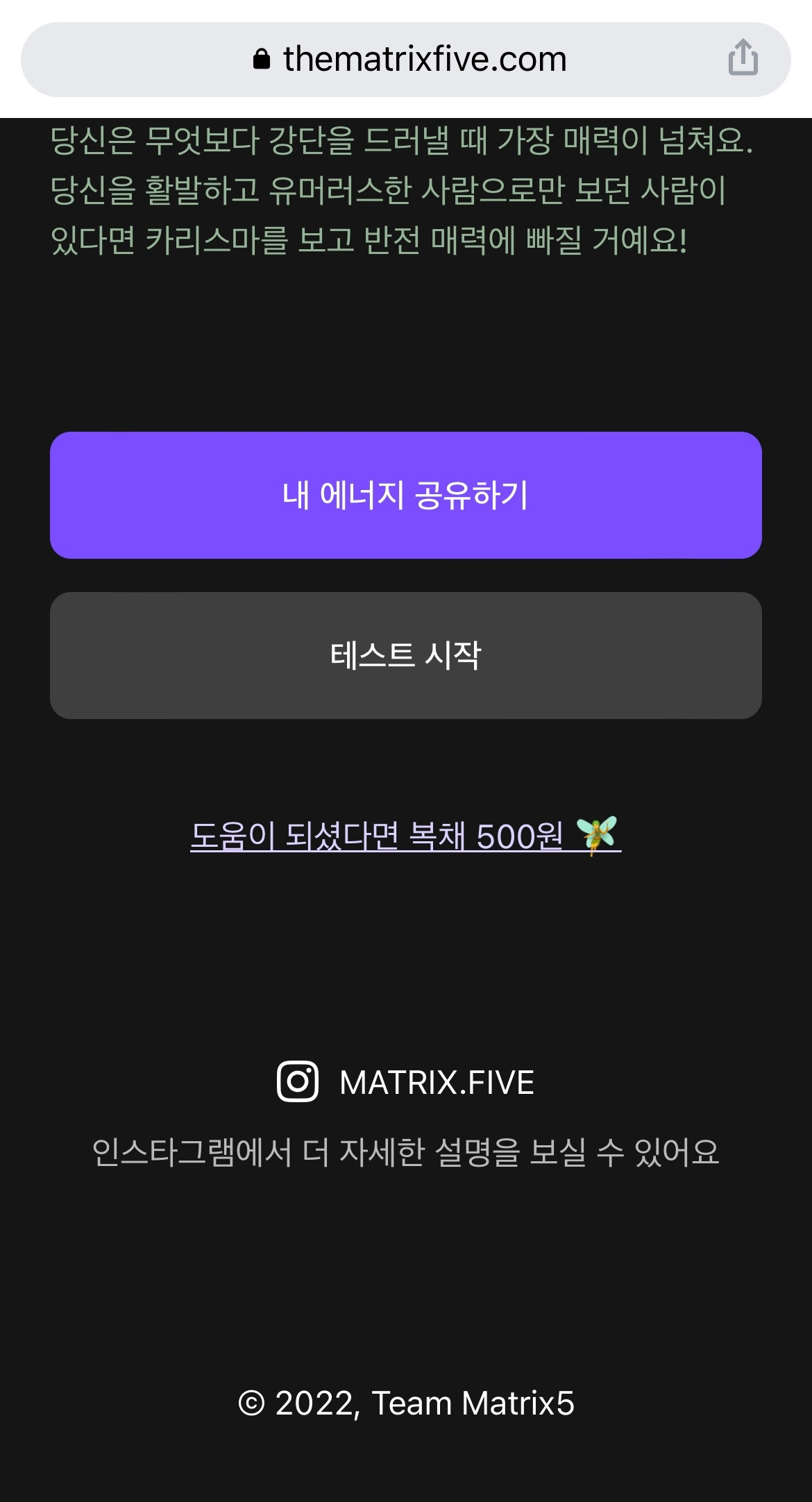The height and width of the screenshot is (1502, 812).
Task: Open the thematrixfive.com address bar
Action: (409, 60)
